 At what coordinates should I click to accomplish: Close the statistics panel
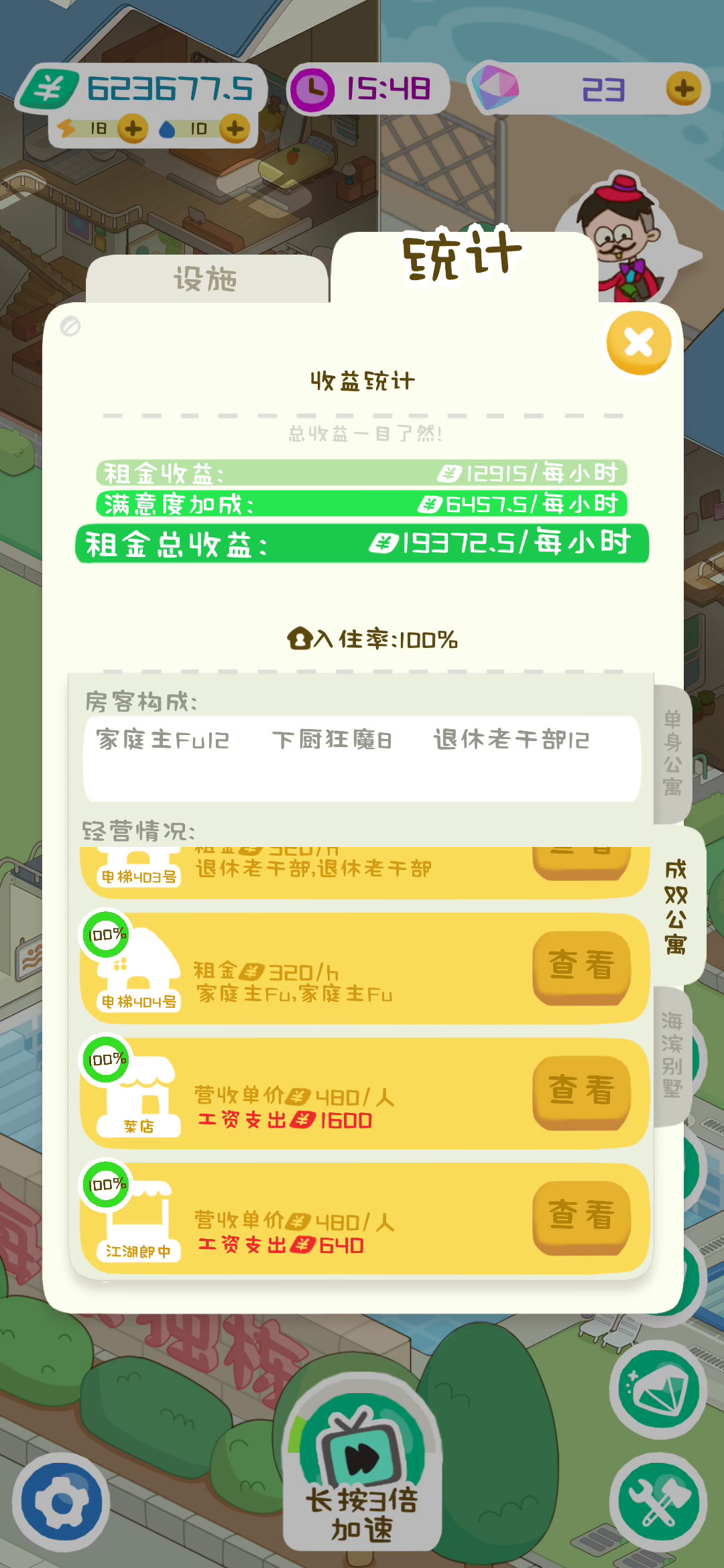click(x=639, y=342)
